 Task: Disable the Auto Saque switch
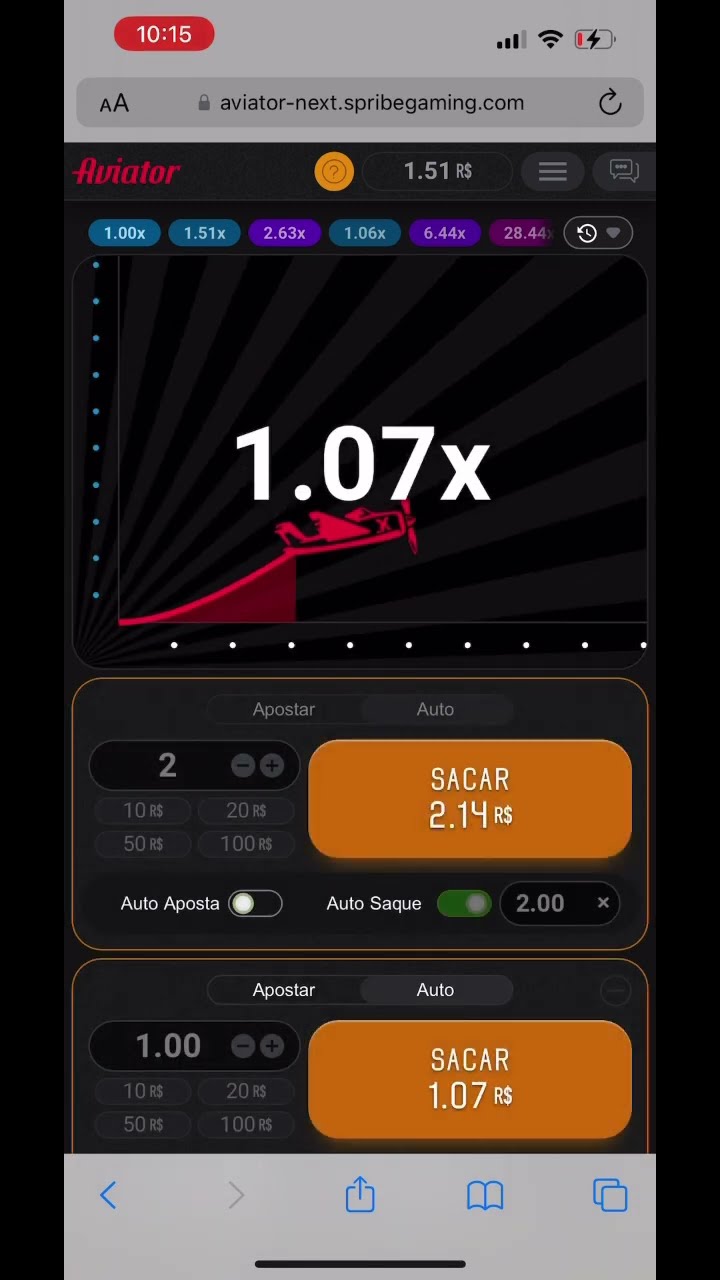click(x=464, y=903)
